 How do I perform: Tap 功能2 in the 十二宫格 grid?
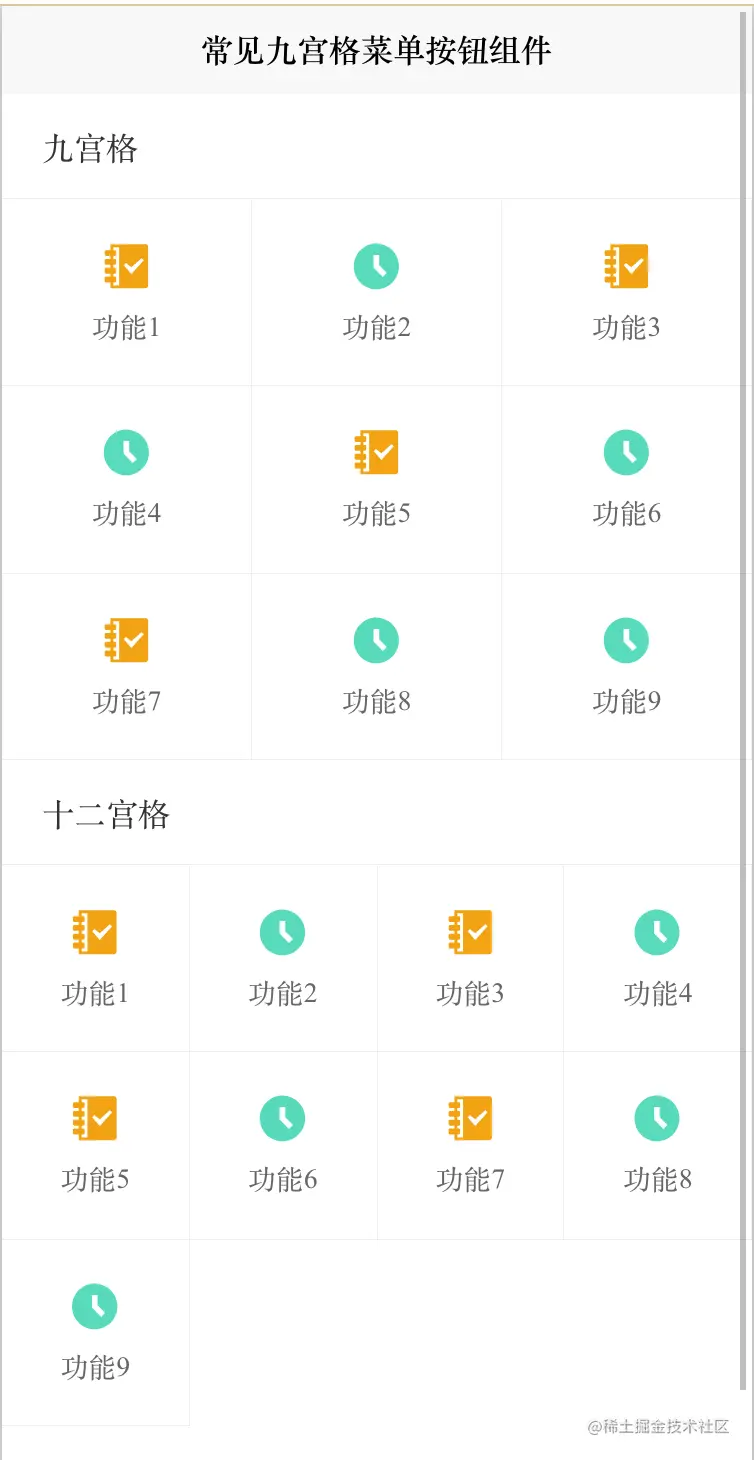pos(282,957)
